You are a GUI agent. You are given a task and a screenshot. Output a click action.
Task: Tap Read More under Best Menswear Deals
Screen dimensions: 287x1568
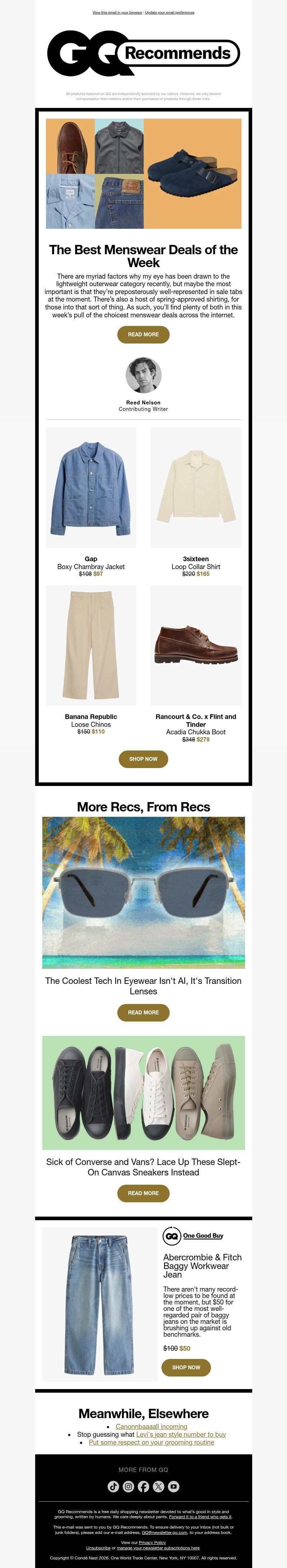[x=143, y=334]
